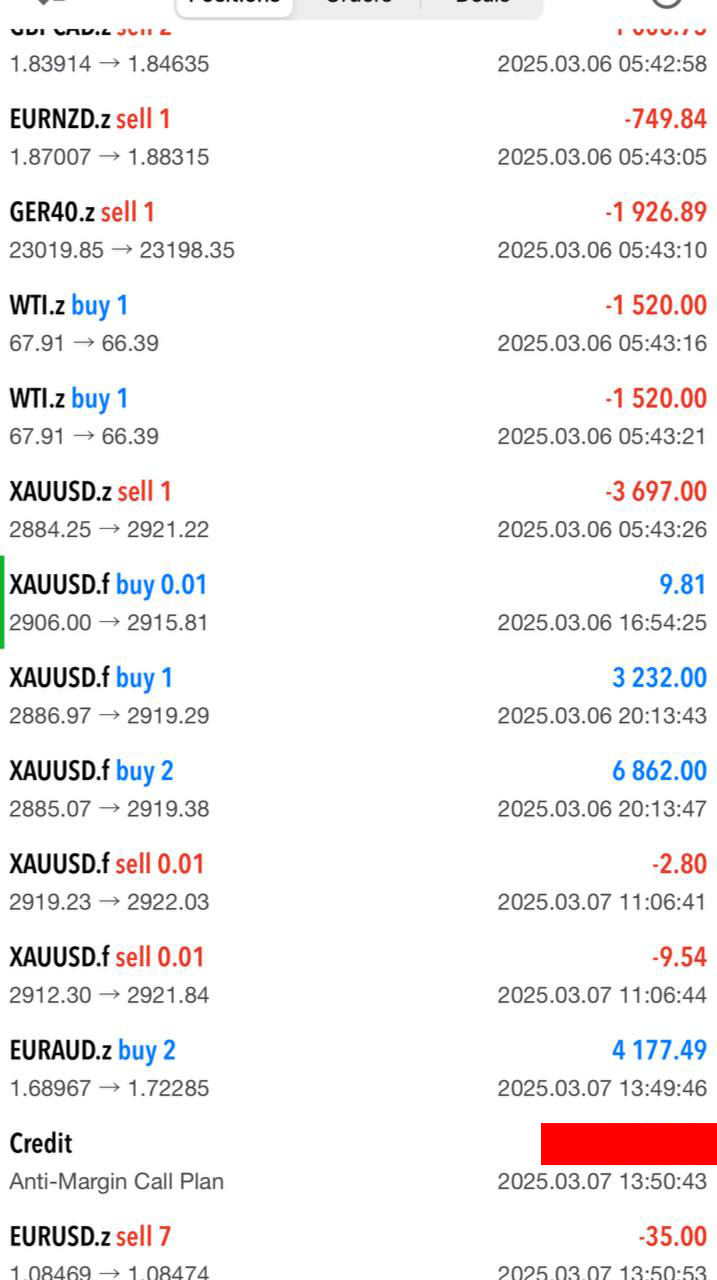Tap XAUUSD.f sell 0.01 with -9.54 loss

pos(358,975)
